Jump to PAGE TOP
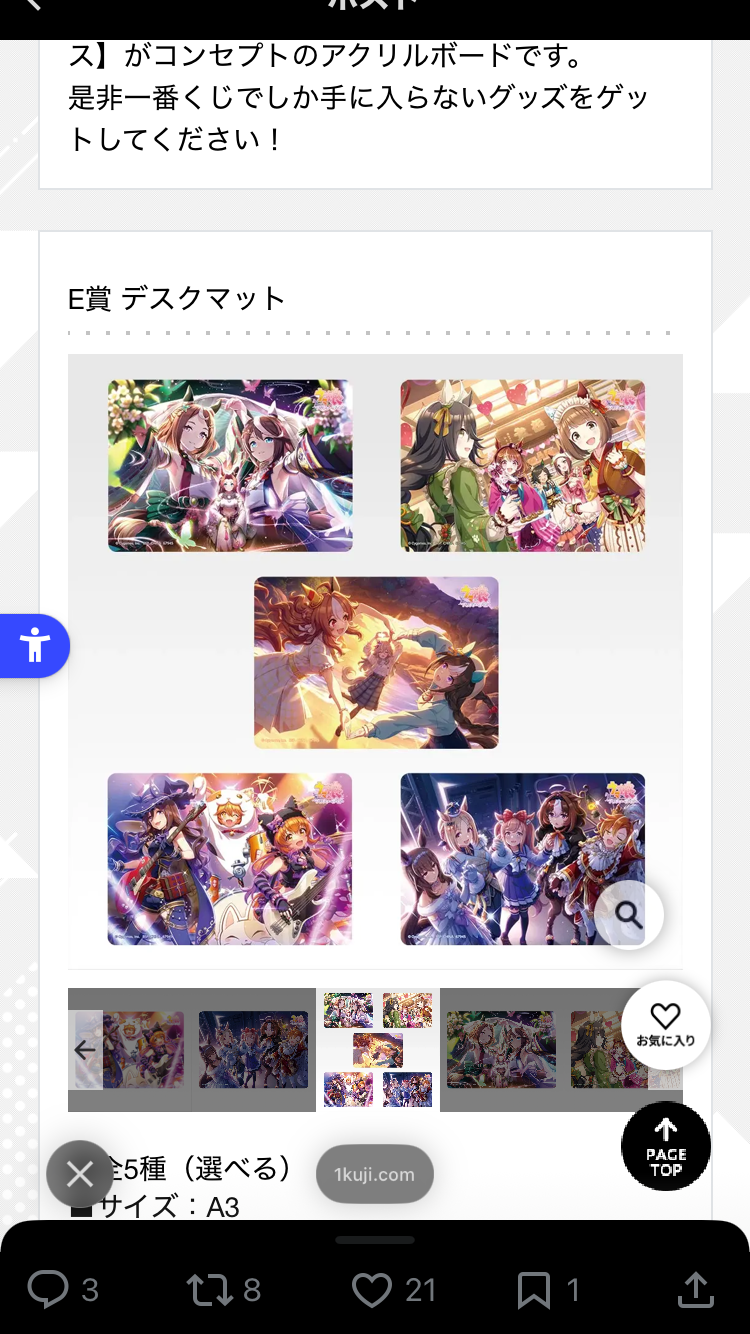Image resolution: width=750 pixels, height=1334 pixels. 666,1146
